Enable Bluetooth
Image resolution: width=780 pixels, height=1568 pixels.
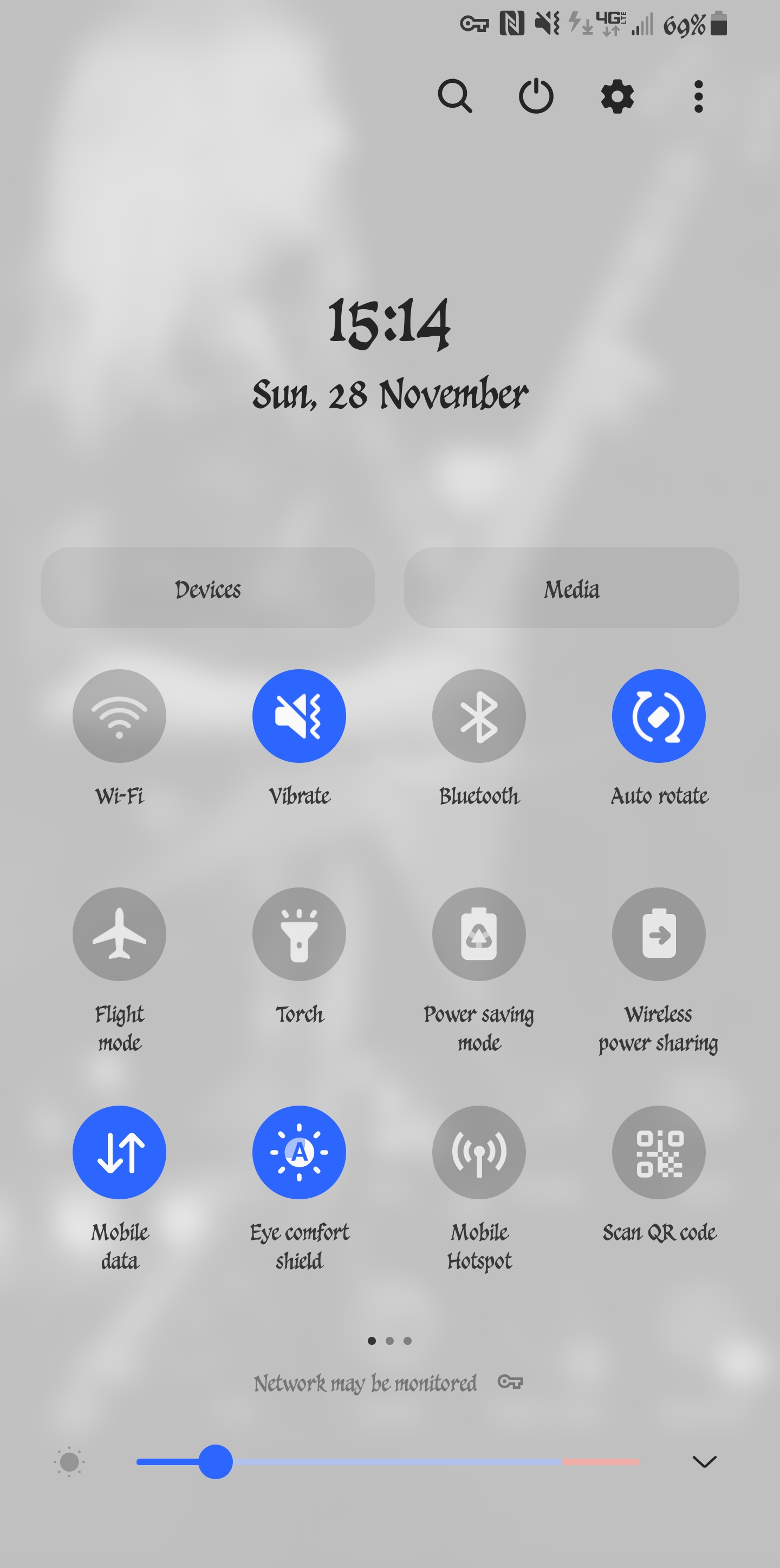click(479, 716)
